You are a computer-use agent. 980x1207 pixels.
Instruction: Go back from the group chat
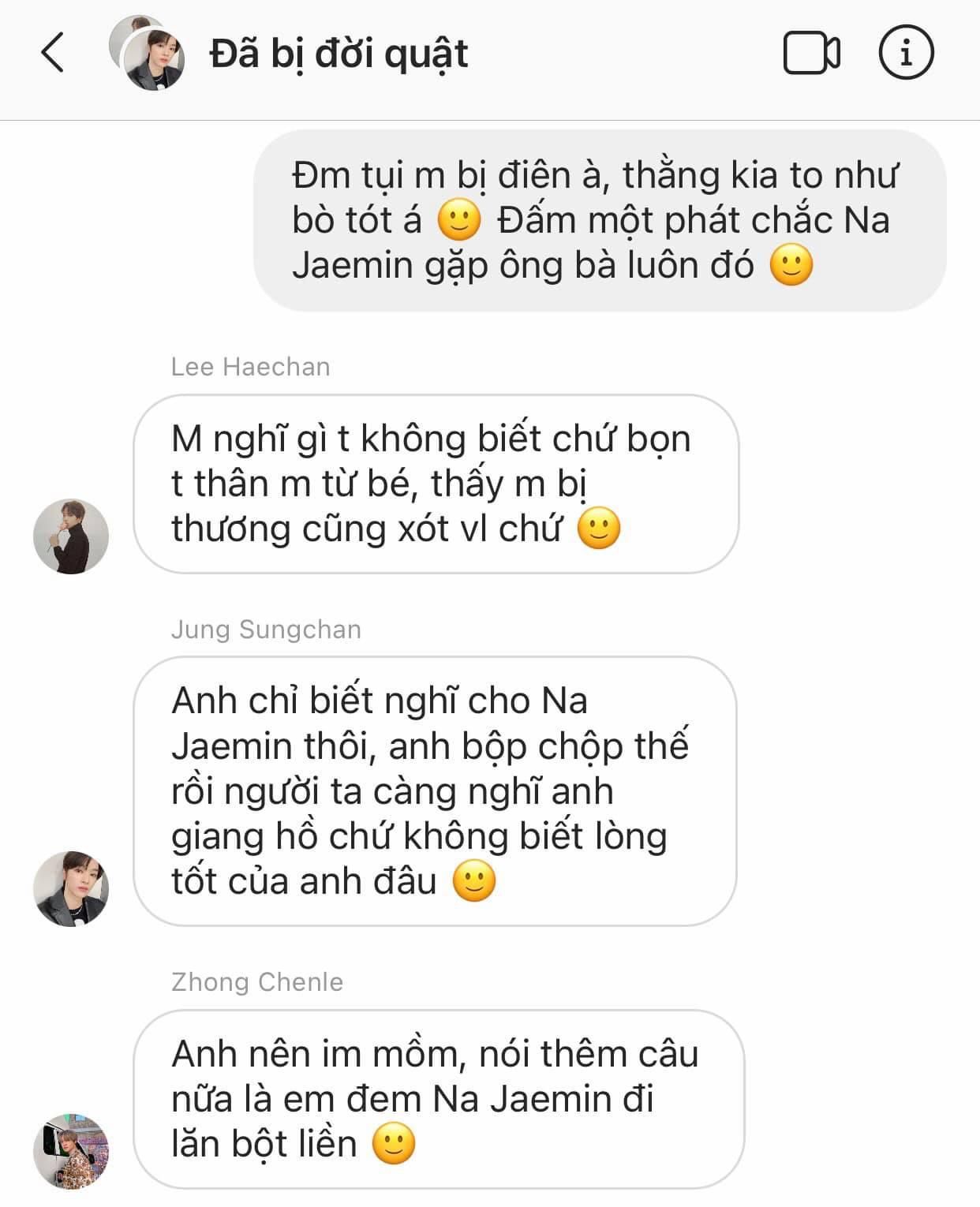point(52,54)
